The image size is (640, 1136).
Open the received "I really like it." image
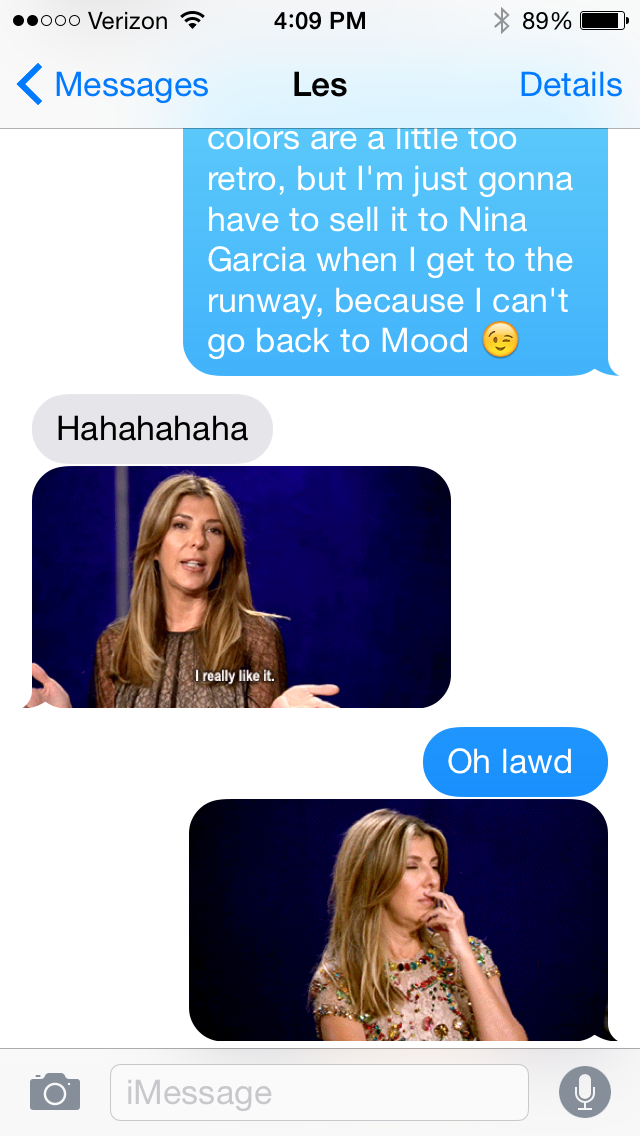[241, 587]
